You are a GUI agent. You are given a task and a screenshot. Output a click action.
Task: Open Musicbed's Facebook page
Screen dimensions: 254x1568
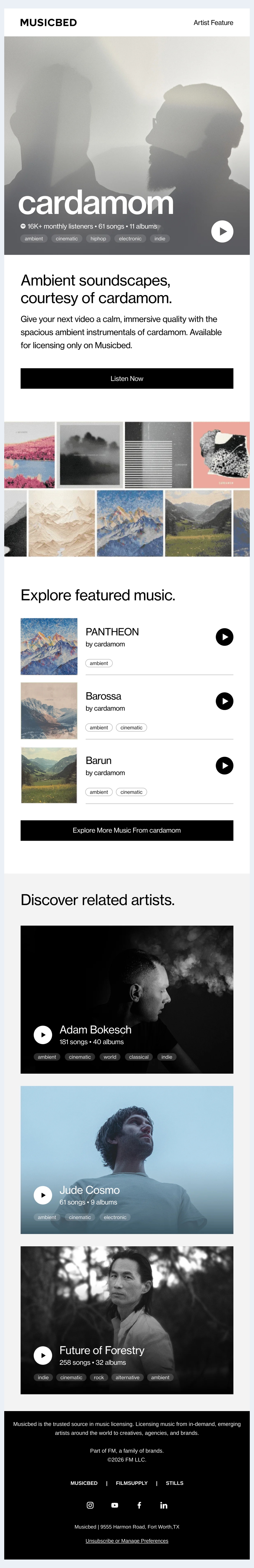pyautogui.click(x=139, y=1505)
